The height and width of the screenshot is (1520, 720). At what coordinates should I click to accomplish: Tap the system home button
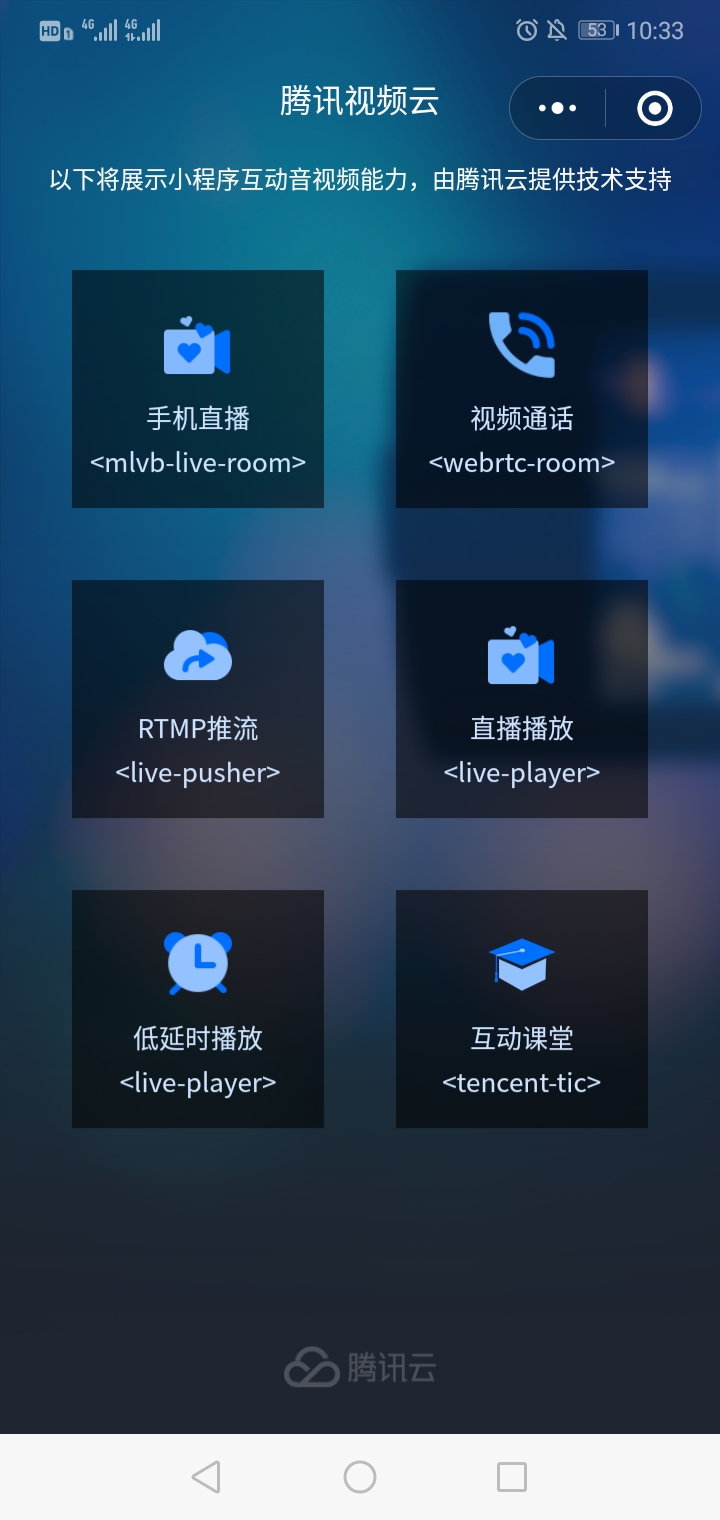[360, 1477]
